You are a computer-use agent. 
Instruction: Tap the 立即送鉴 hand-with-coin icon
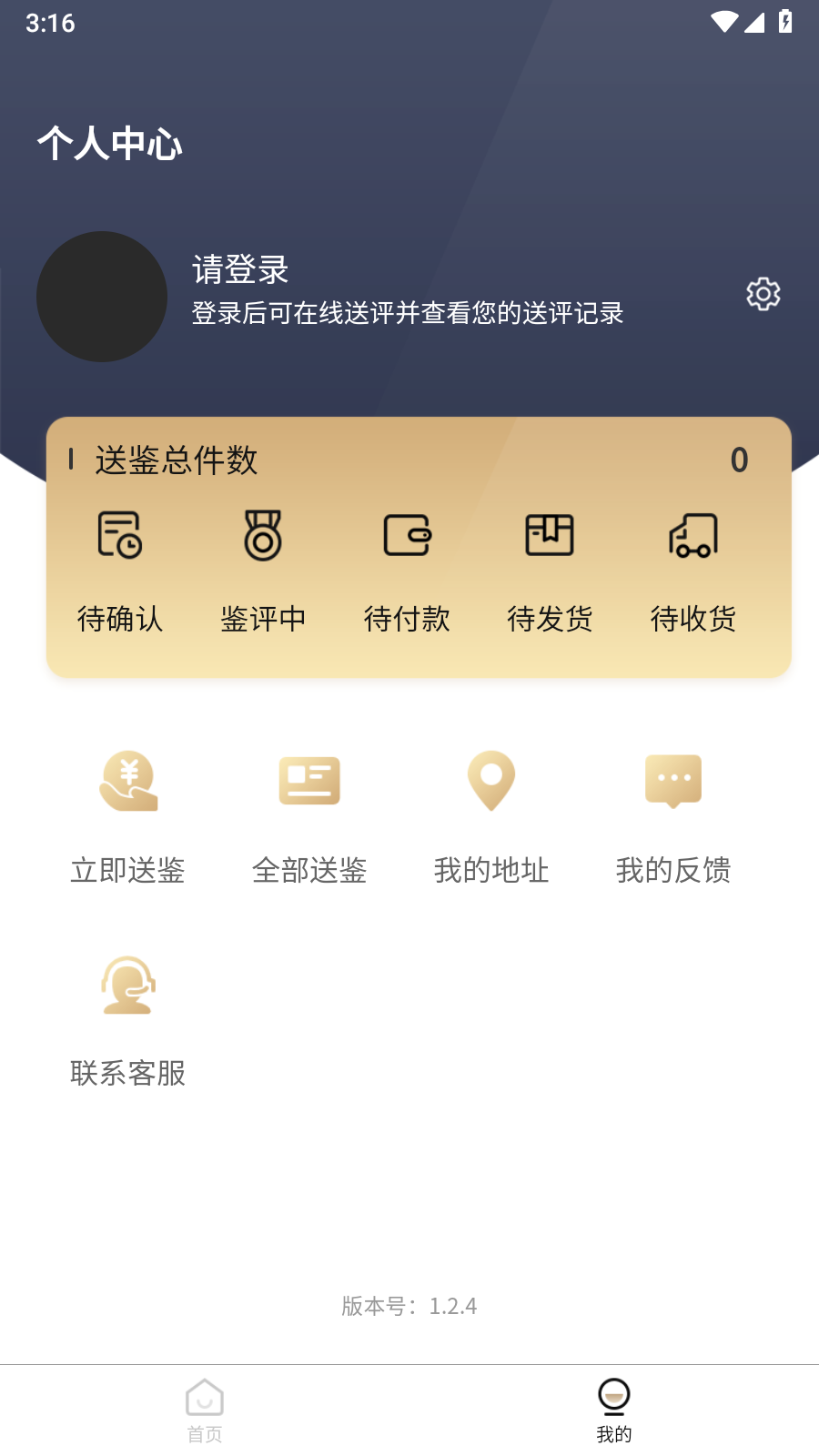tap(127, 781)
